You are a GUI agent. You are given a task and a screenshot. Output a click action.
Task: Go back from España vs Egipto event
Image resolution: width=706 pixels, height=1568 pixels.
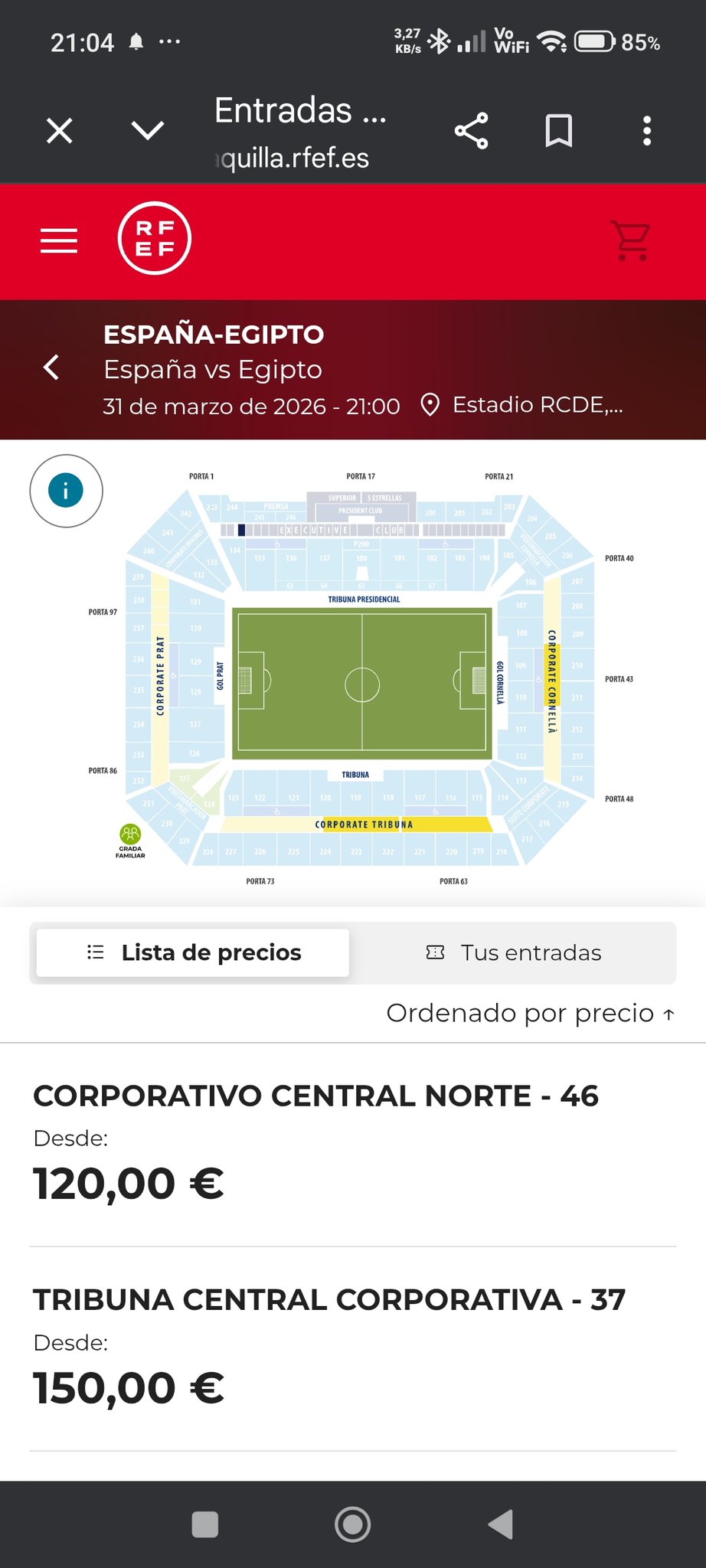51,367
